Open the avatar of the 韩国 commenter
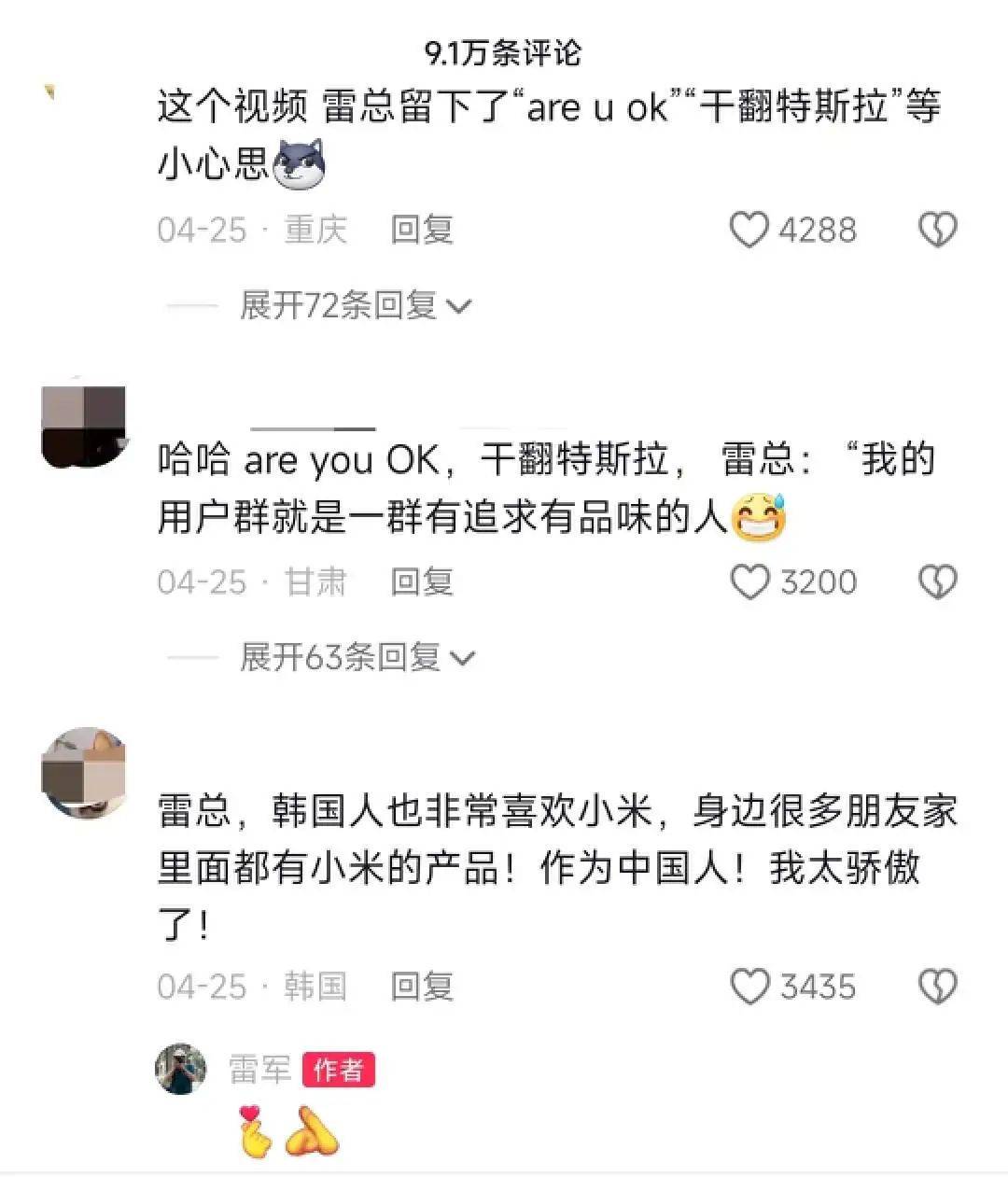 84,774
